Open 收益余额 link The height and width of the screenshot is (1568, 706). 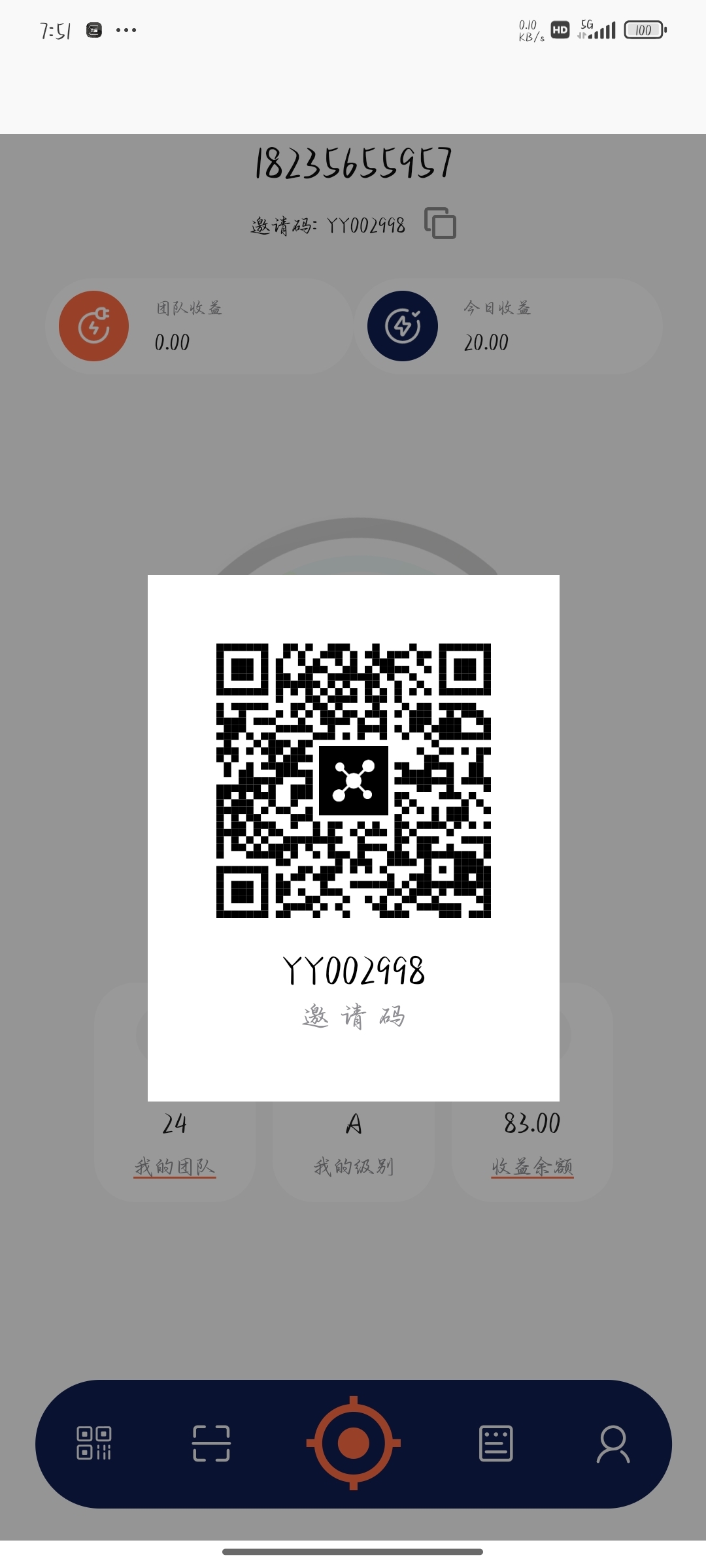coord(532,1166)
